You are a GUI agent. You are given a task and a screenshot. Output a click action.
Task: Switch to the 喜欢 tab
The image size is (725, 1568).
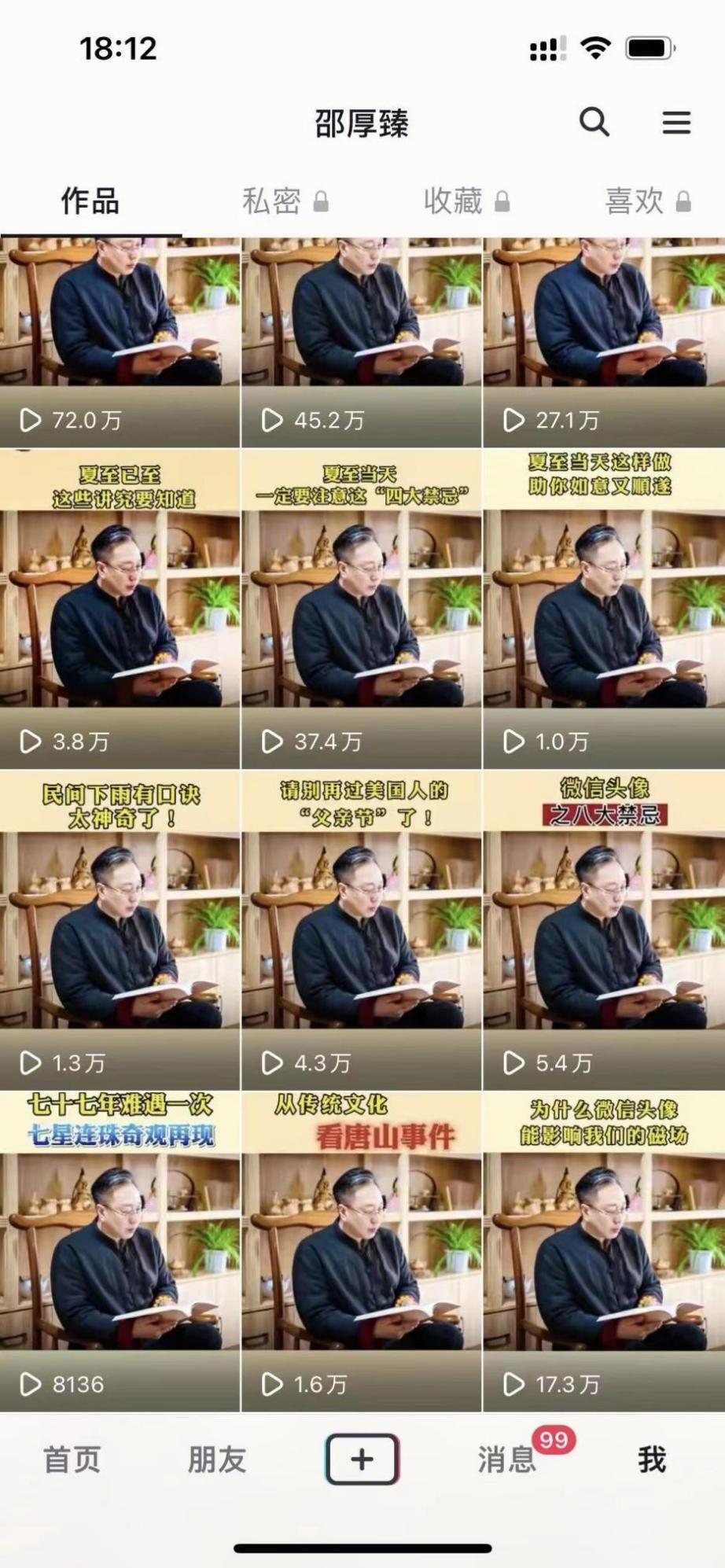(648, 201)
